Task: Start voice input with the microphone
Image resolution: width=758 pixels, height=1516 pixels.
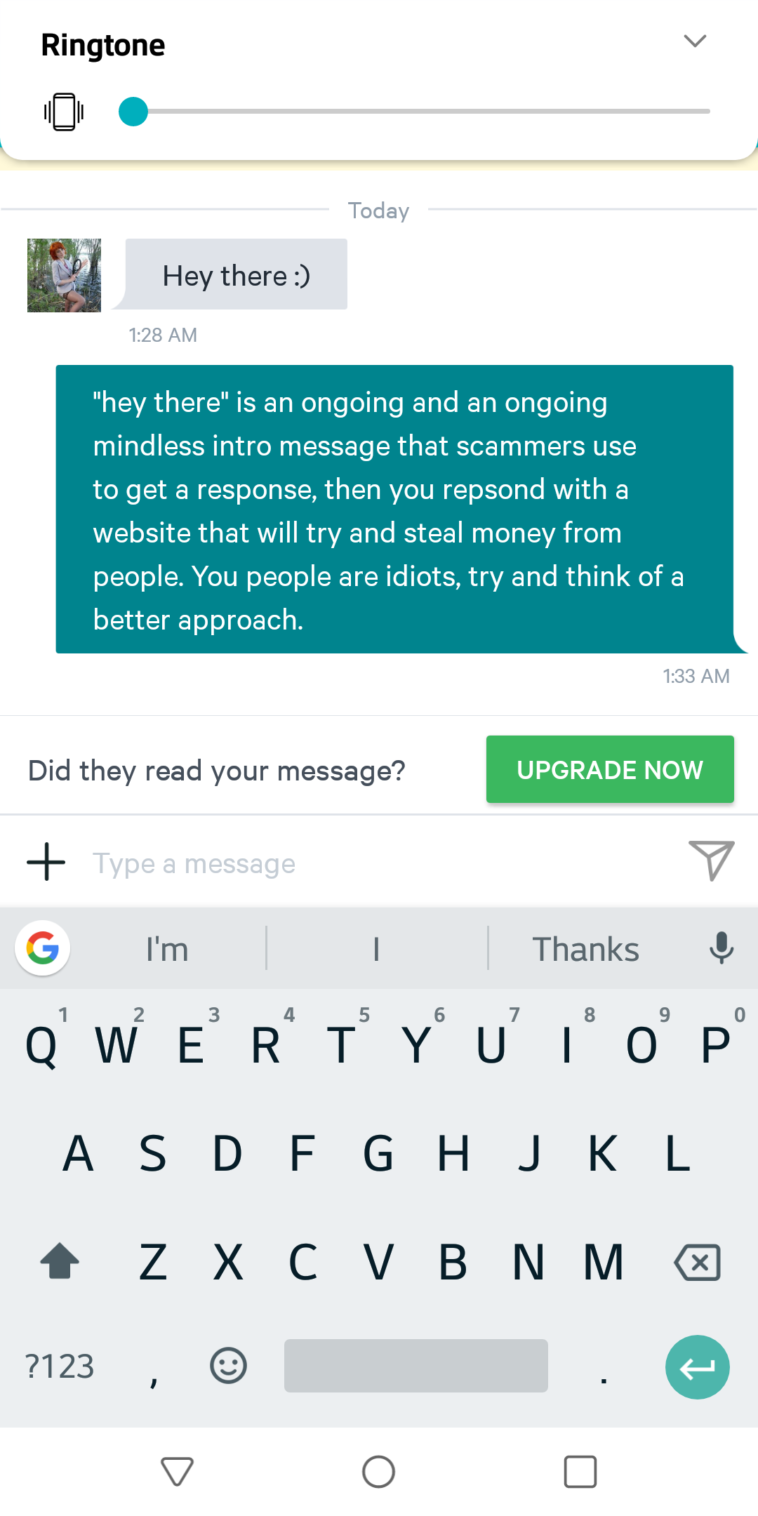Action: coord(721,948)
